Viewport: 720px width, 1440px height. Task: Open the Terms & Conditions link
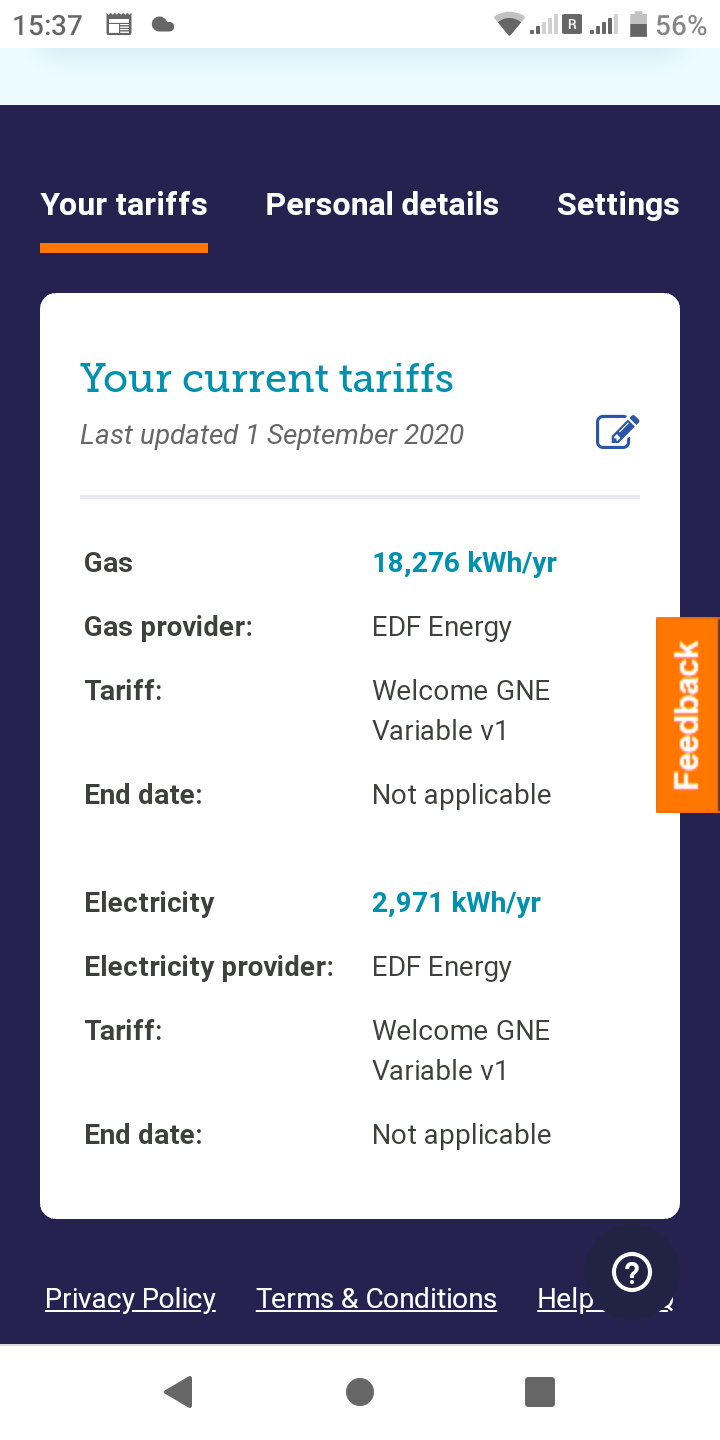[376, 1298]
